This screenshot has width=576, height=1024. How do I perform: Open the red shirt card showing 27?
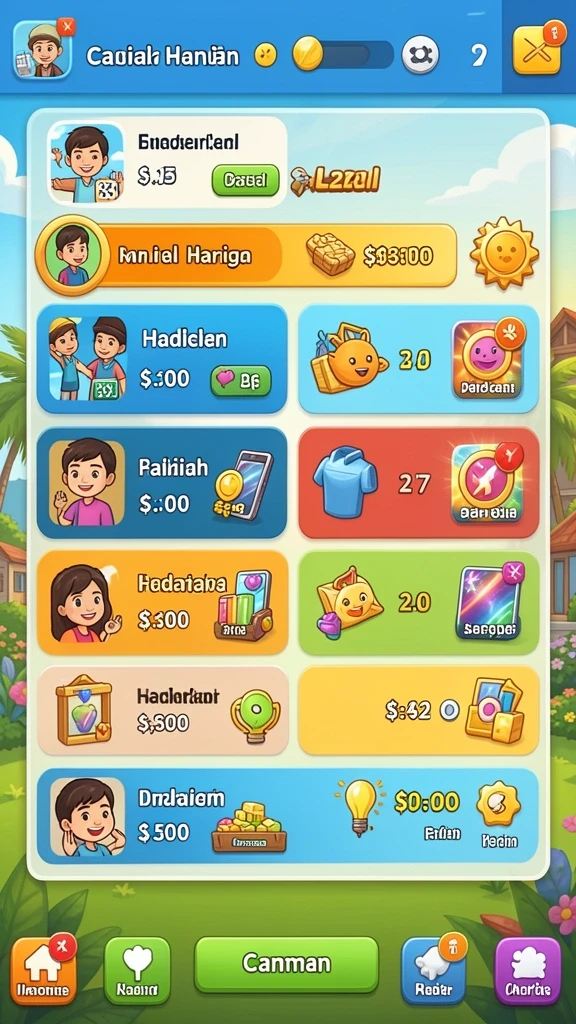tap(419, 483)
